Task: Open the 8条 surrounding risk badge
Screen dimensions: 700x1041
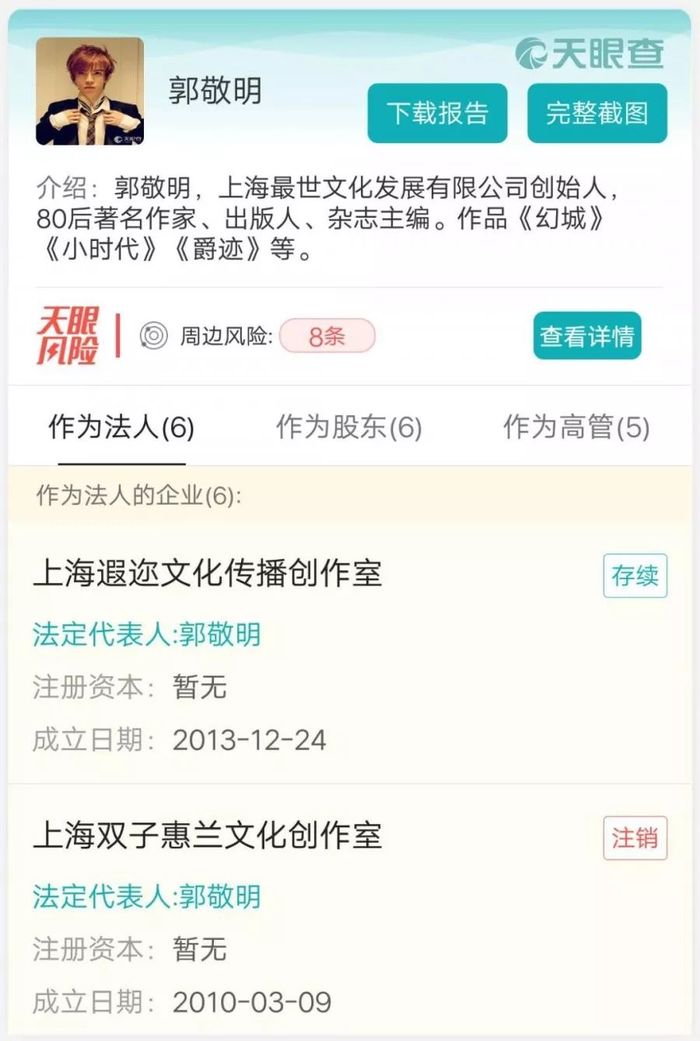Action: click(327, 336)
